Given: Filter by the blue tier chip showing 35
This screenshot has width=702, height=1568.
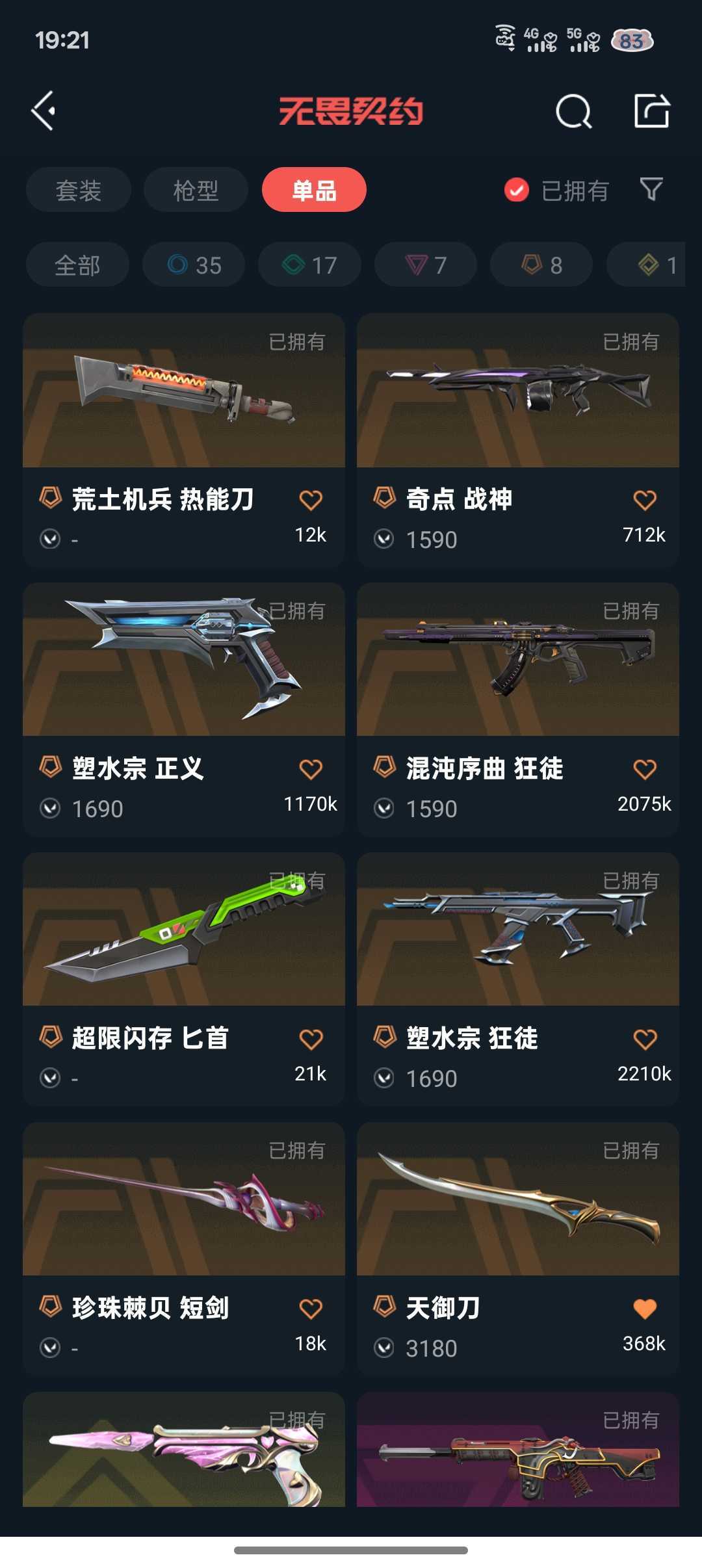Looking at the screenshot, I should tap(194, 265).
